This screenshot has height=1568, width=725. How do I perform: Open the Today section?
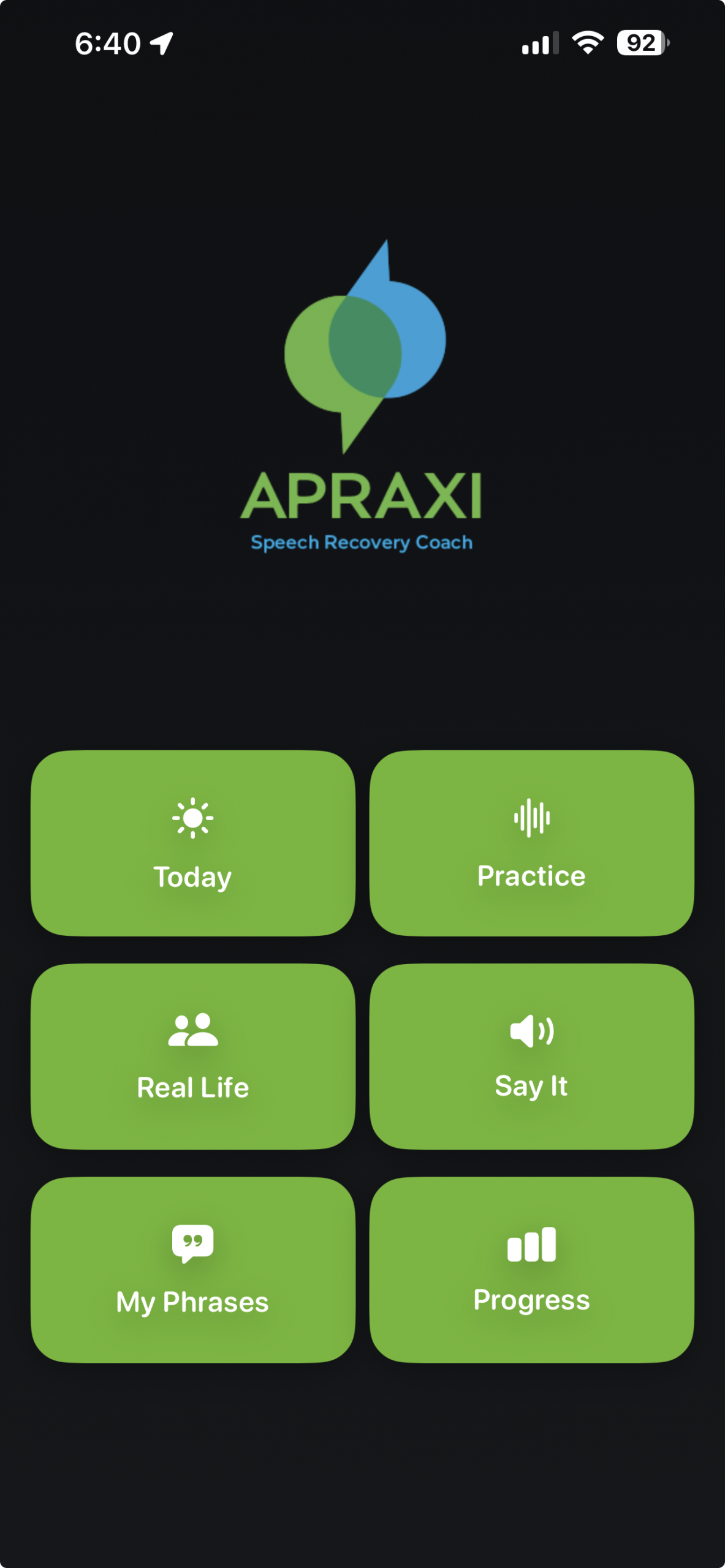click(x=192, y=843)
